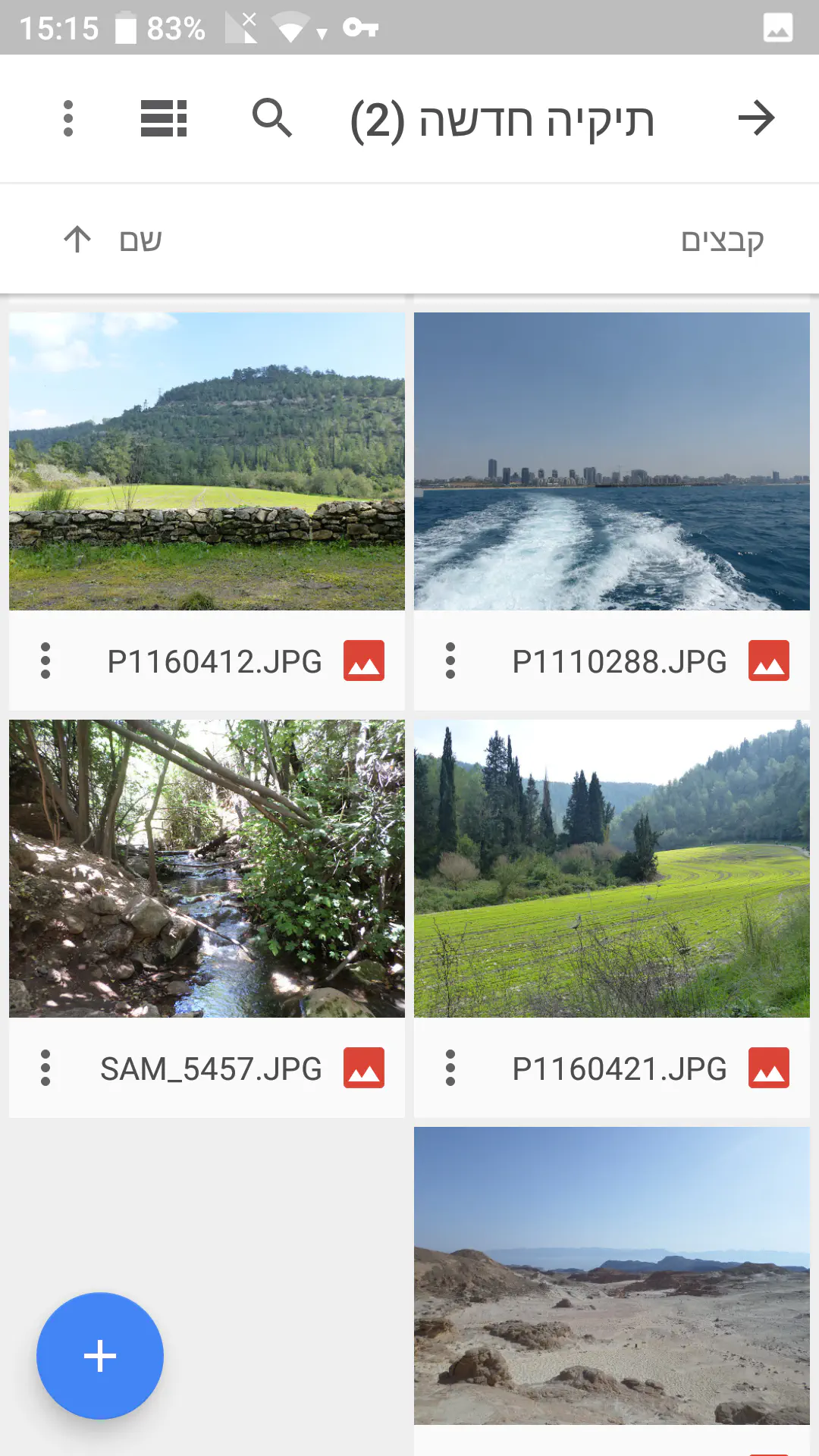This screenshot has height=1456, width=819.
Task: Open more options for P1110288.JPG
Action: tap(450, 661)
